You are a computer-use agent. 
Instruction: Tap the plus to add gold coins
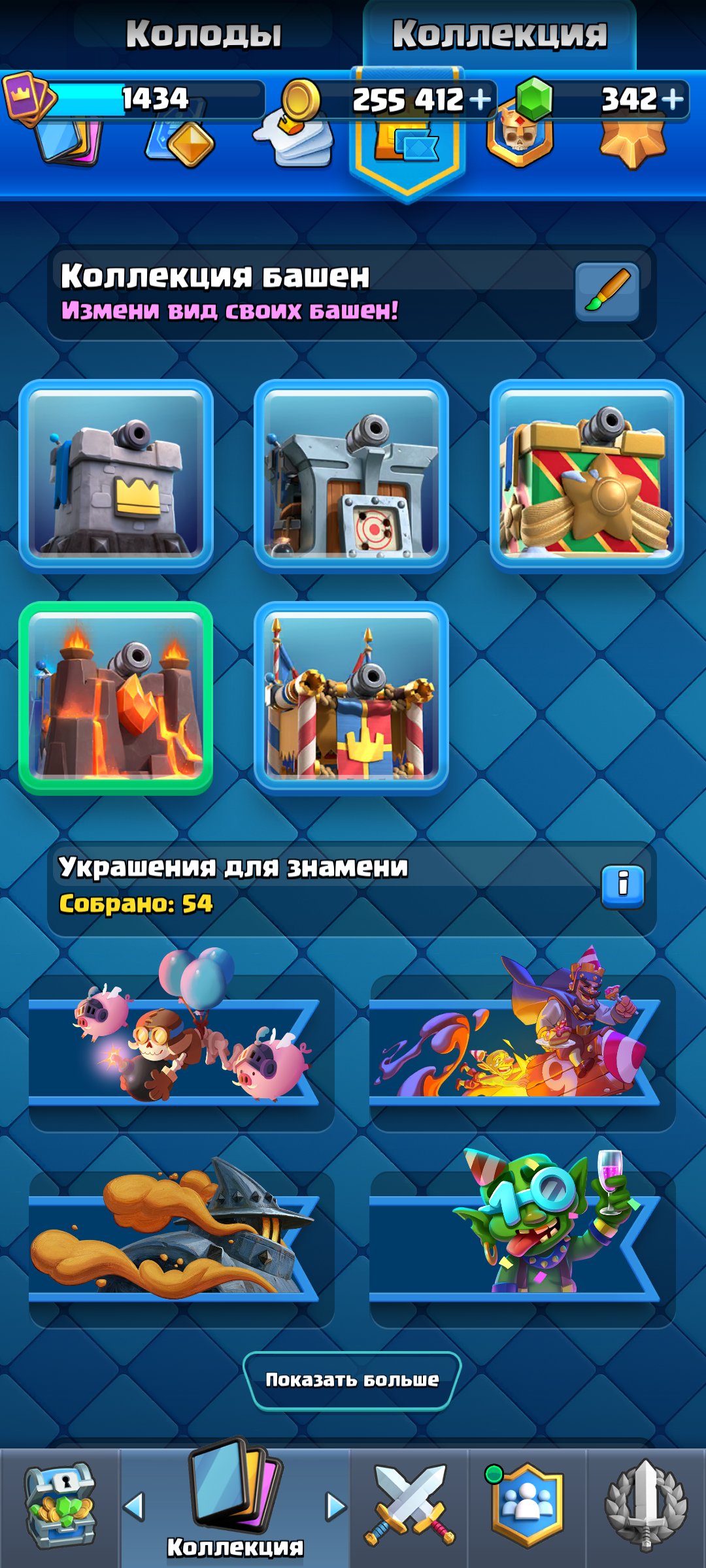480,99
